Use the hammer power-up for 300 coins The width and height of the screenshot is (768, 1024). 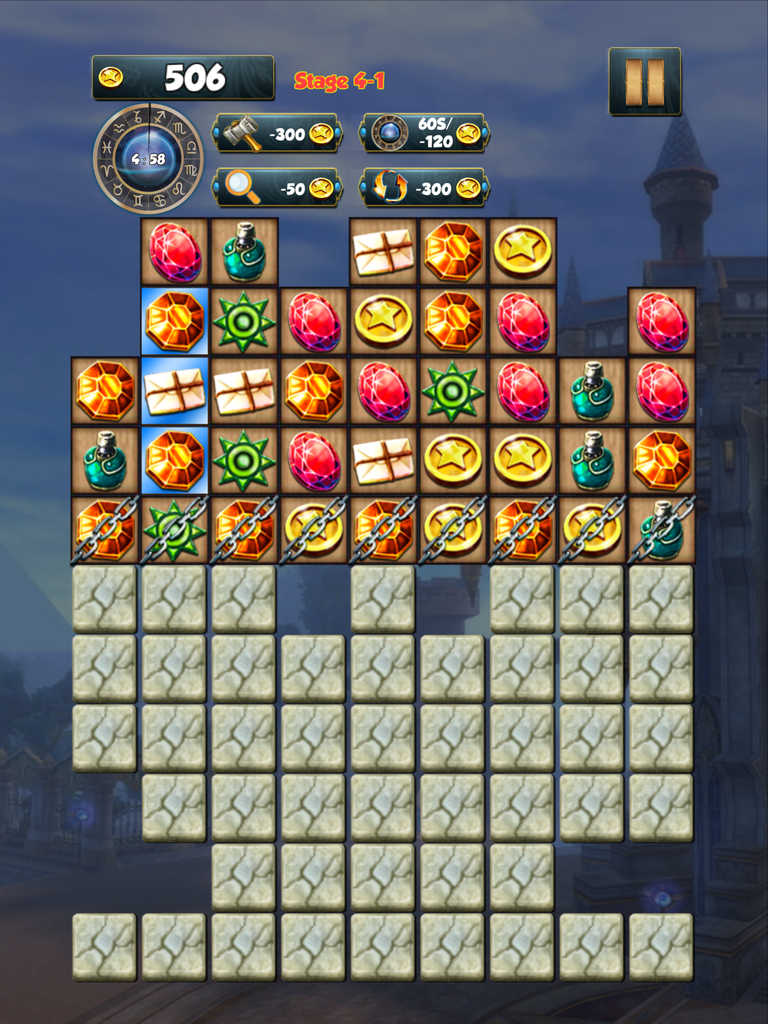(x=278, y=133)
